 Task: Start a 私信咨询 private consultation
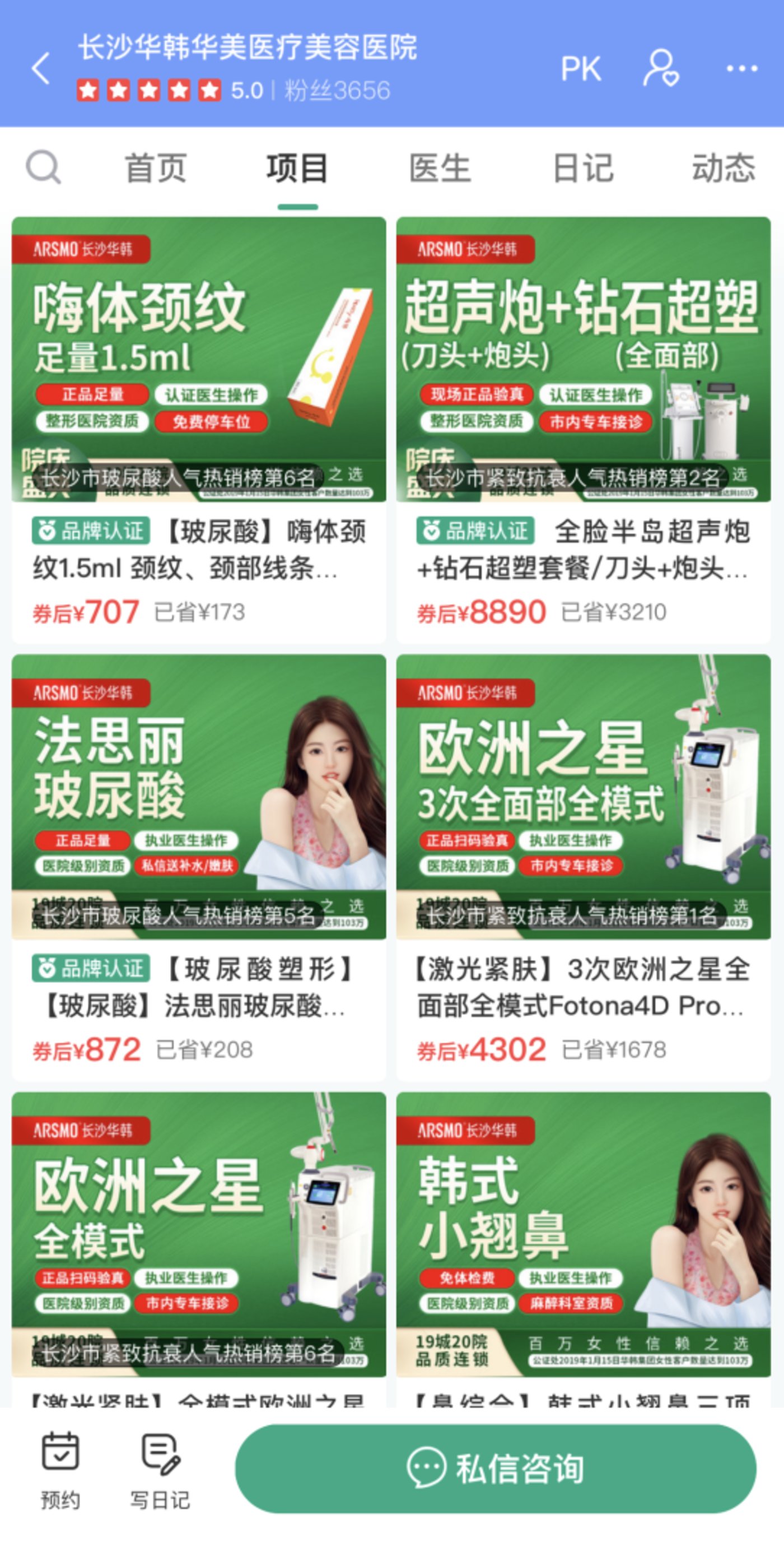tap(496, 1468)
